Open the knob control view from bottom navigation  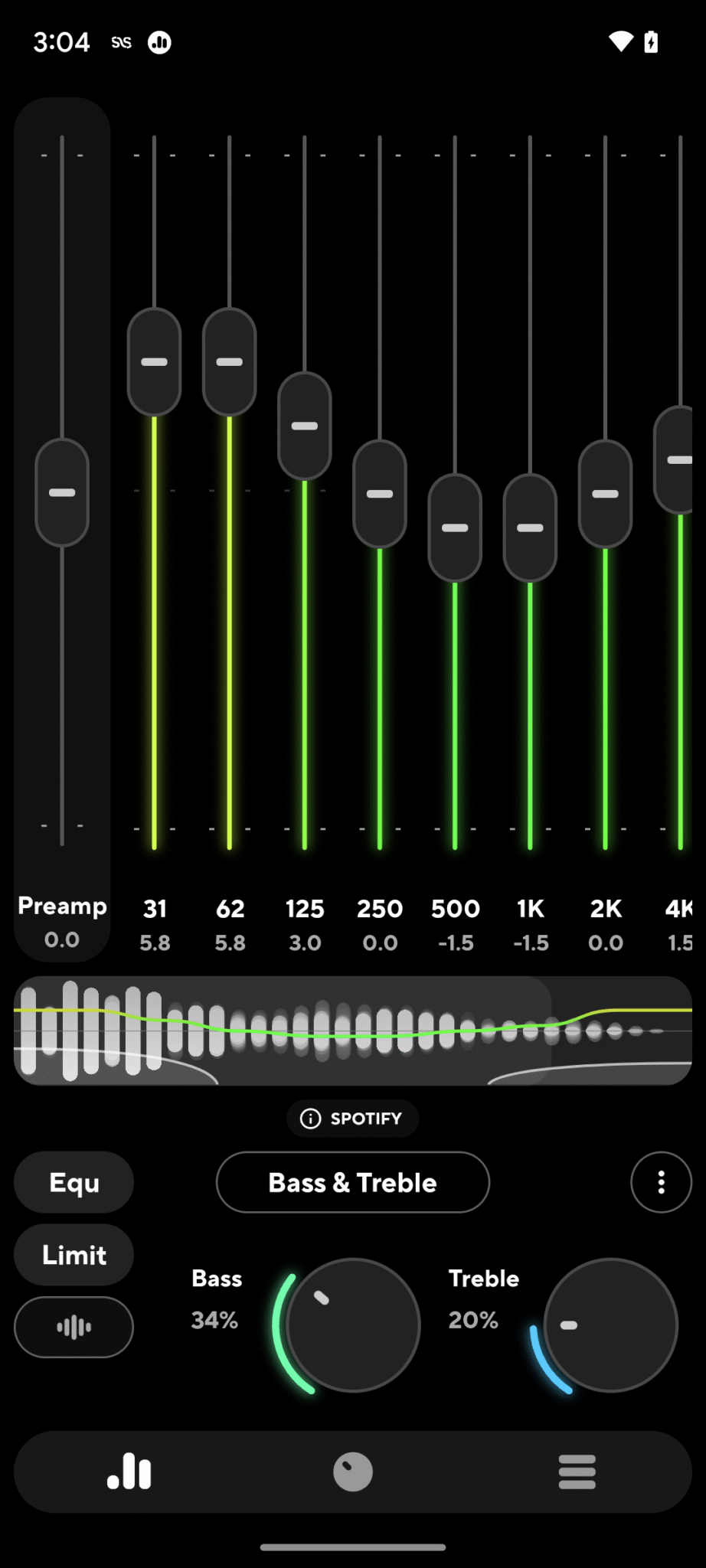352,1472
